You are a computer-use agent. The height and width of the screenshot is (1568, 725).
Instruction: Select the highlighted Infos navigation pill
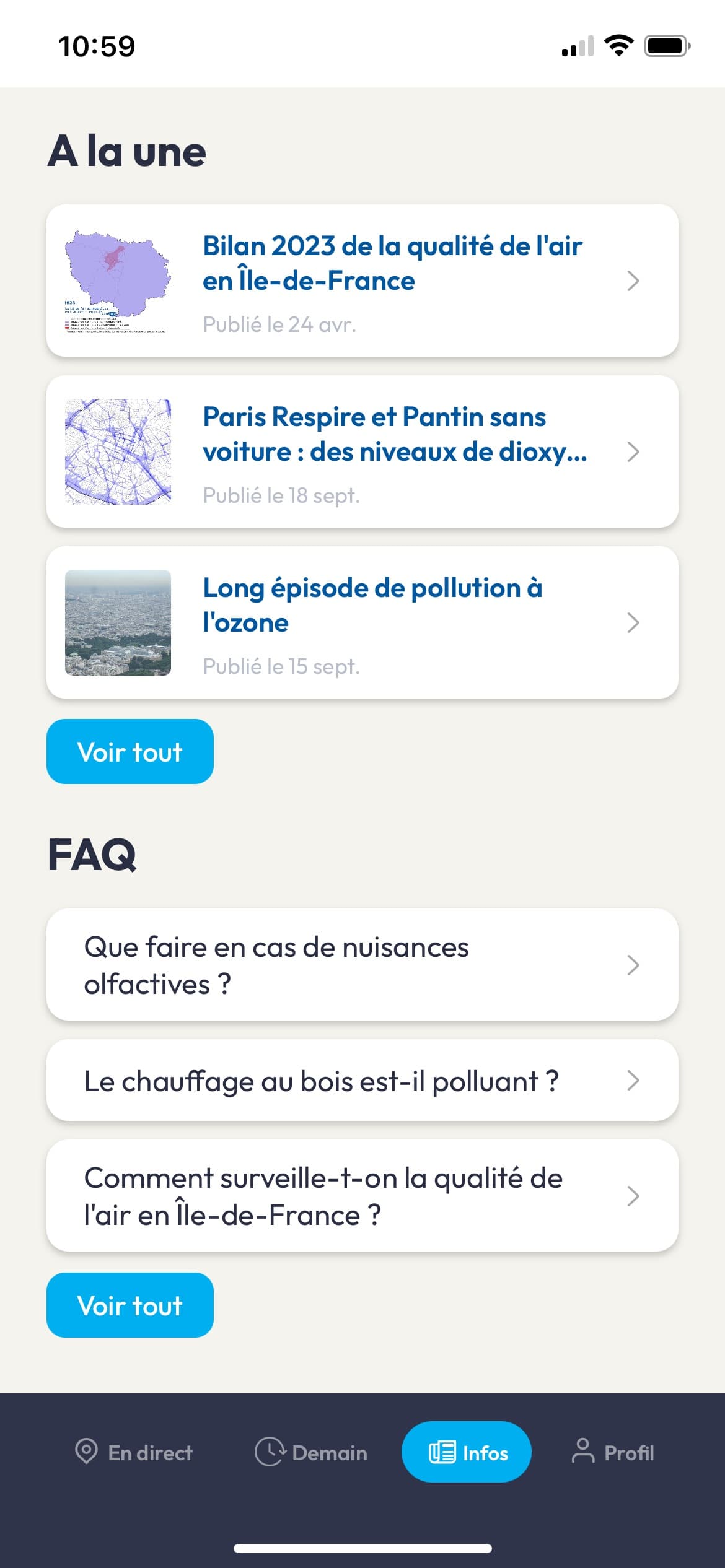(467, 1452)
